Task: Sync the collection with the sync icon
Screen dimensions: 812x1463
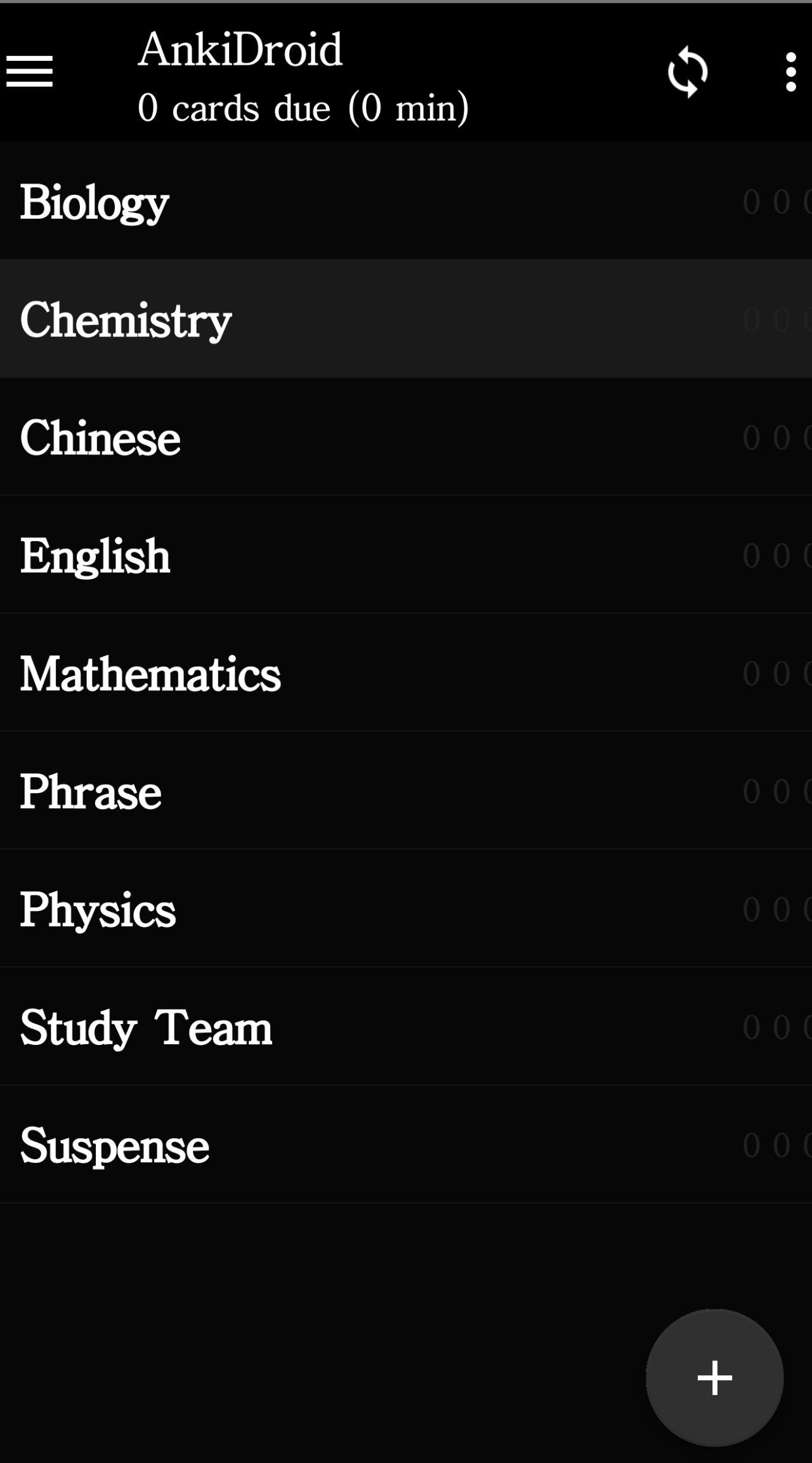Action: [688, 72]
